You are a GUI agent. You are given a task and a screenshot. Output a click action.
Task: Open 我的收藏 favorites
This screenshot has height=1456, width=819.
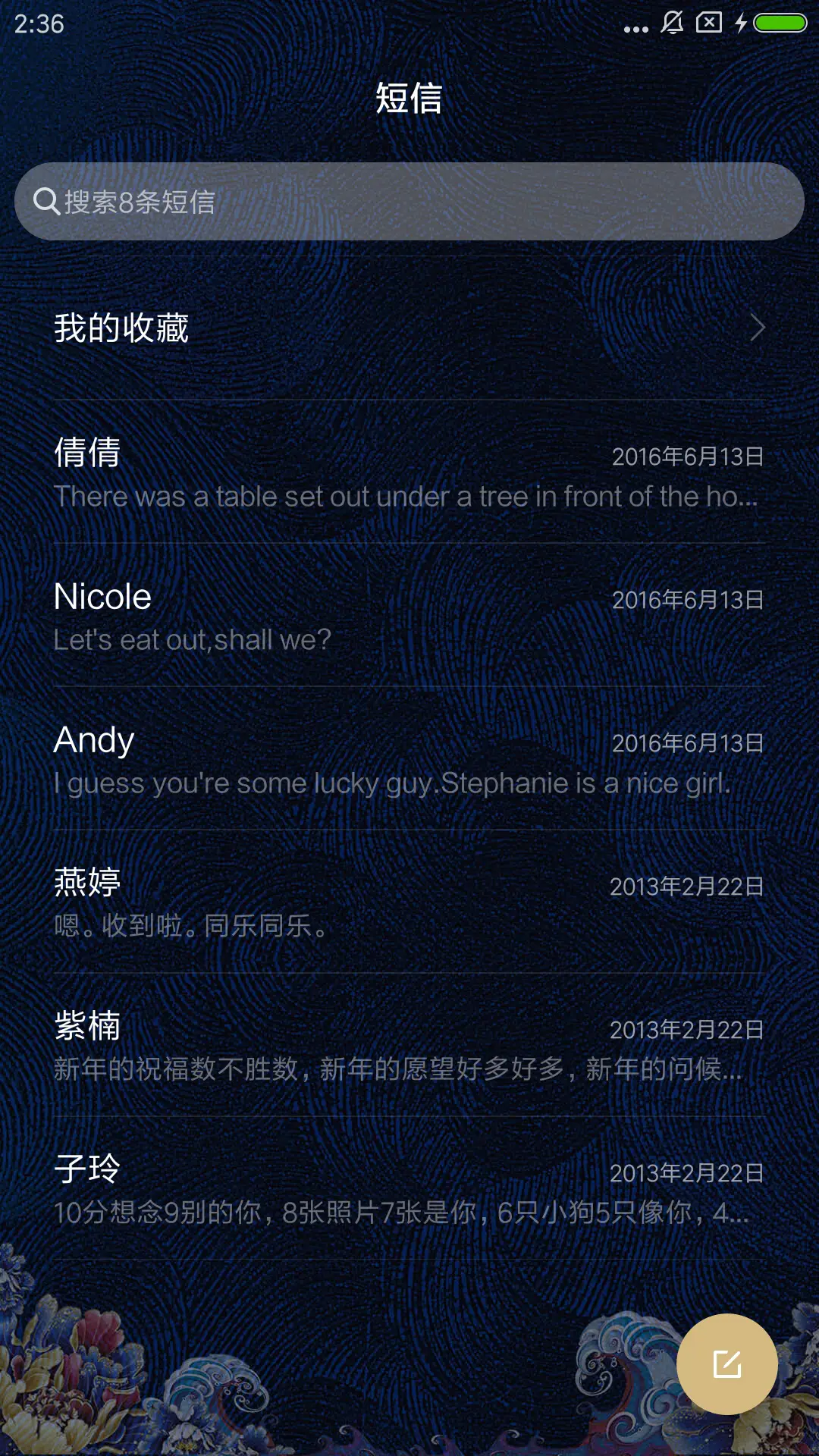409,328
